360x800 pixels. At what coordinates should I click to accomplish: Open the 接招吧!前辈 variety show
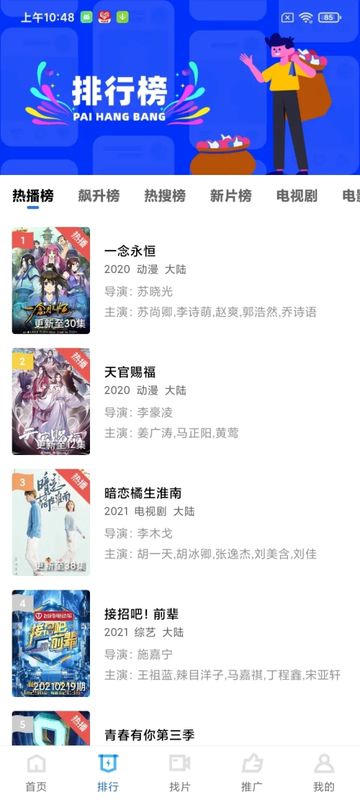(180, 643)
